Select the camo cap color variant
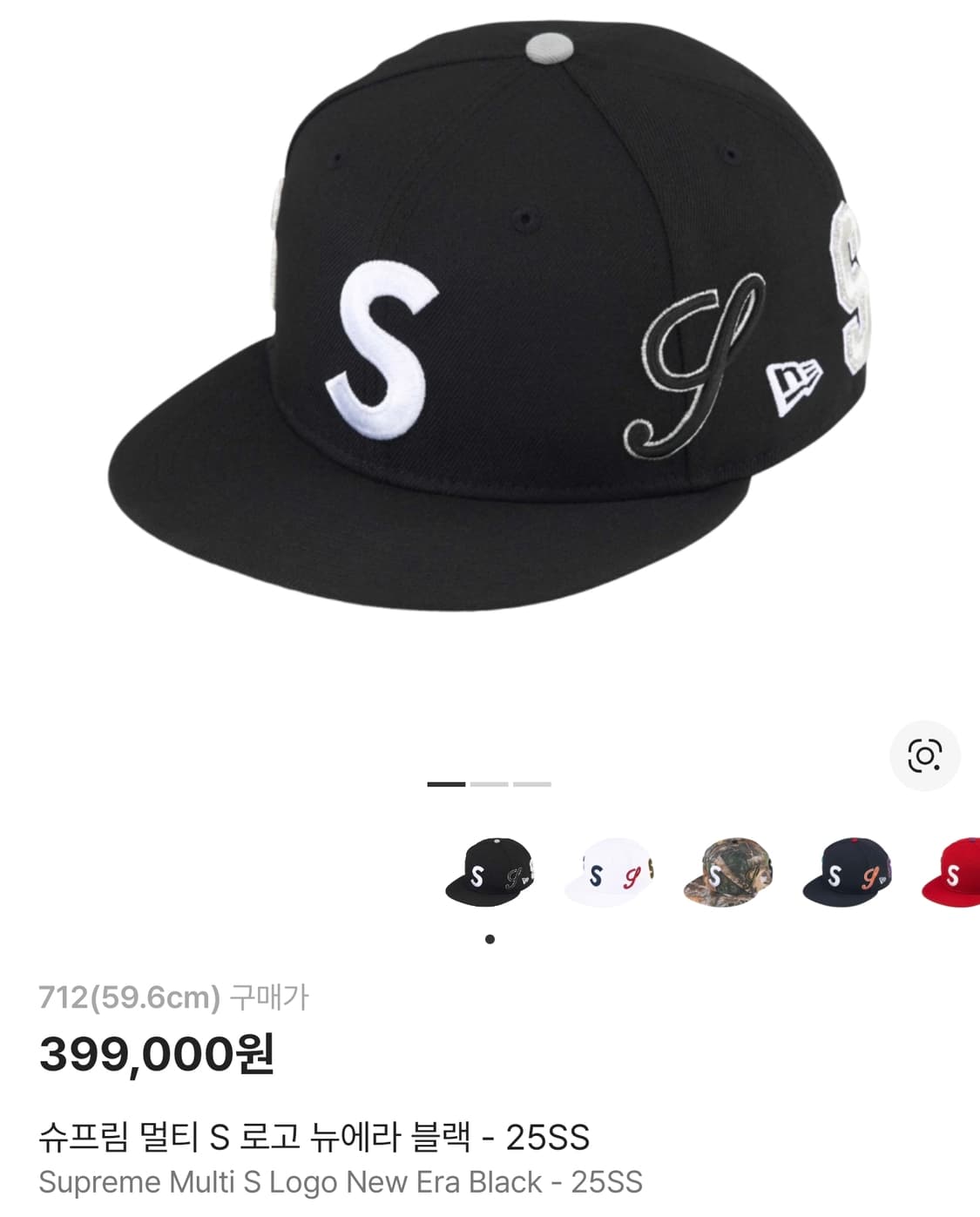Screen dimensions: 980x1217 (728, 872)
